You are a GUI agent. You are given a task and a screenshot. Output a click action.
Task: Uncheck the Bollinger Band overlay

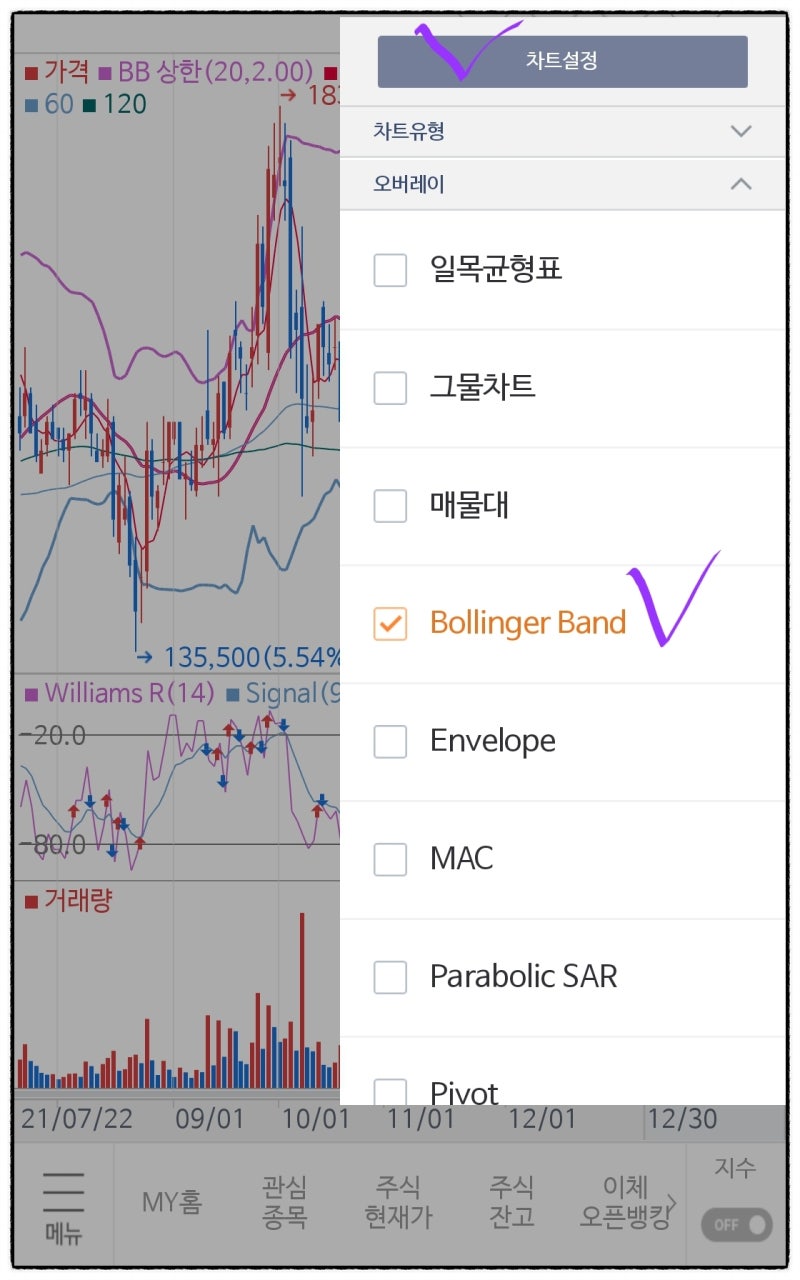coord(390,623)
